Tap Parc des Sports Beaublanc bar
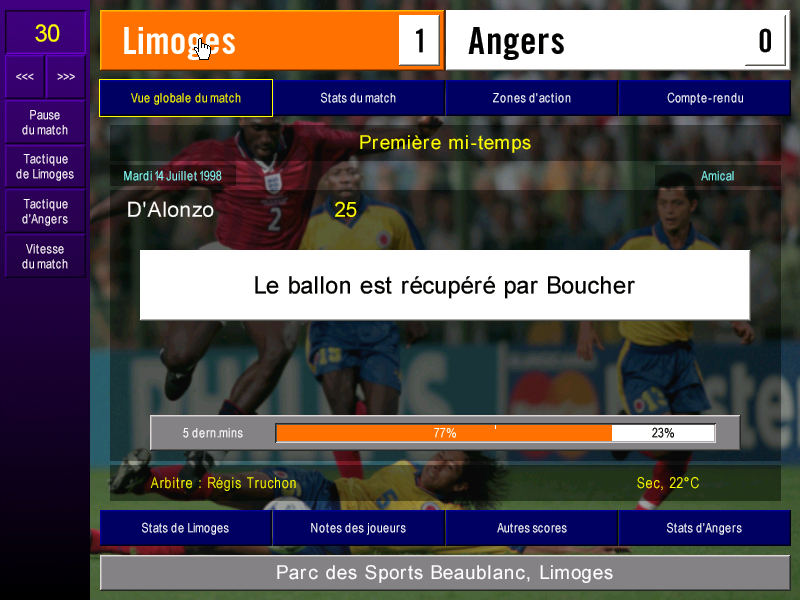 point(444,573)
